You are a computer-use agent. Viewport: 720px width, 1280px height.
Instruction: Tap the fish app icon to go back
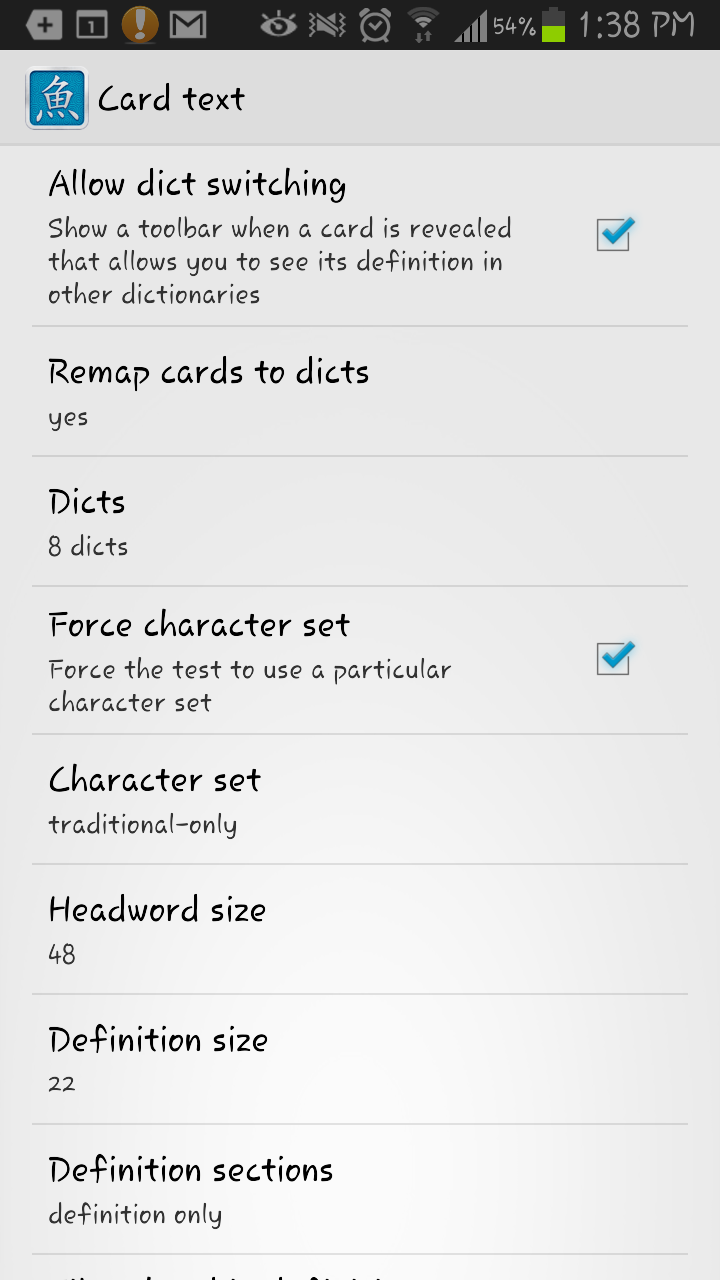57,98
